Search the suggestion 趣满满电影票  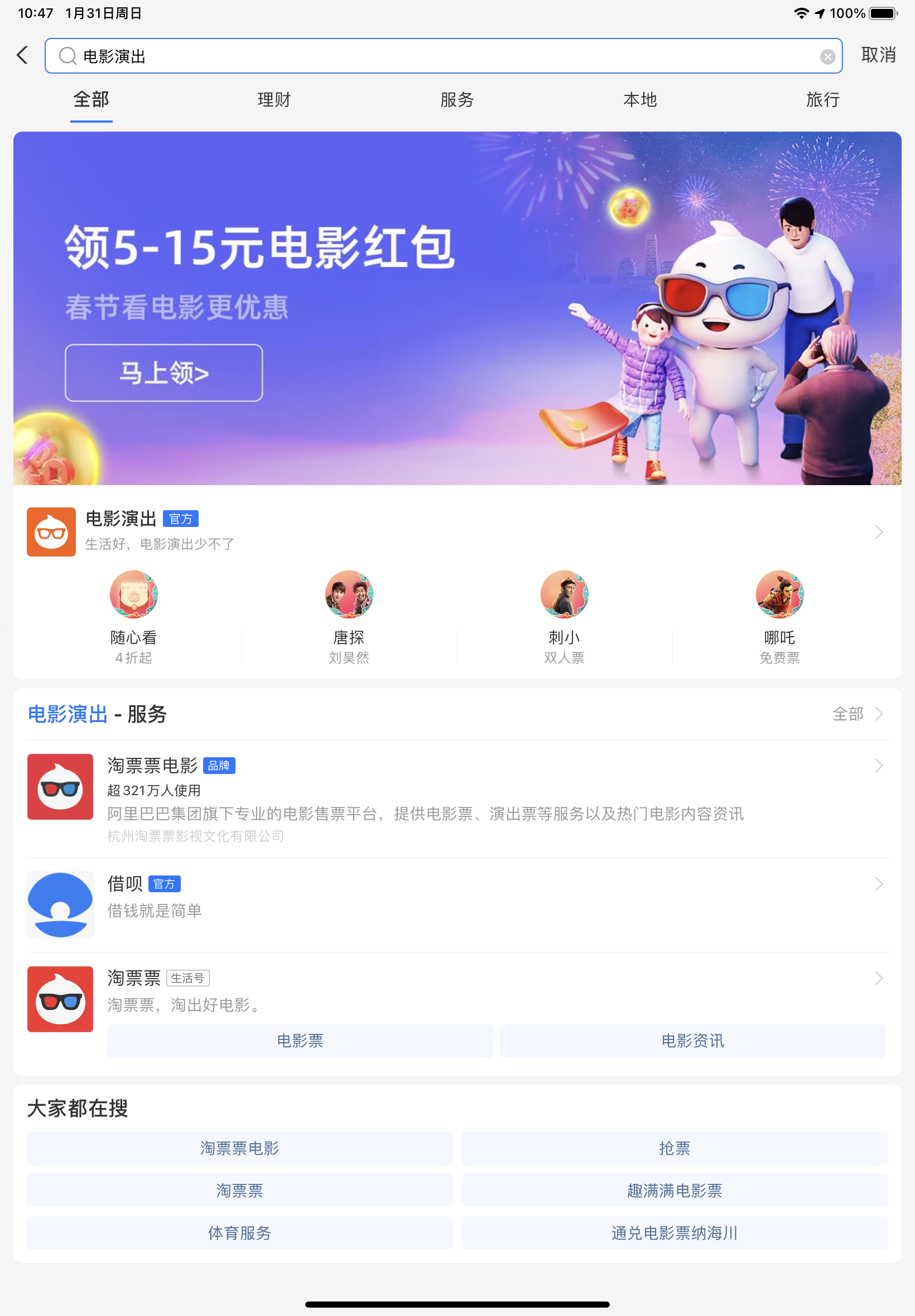[674, 1191]
